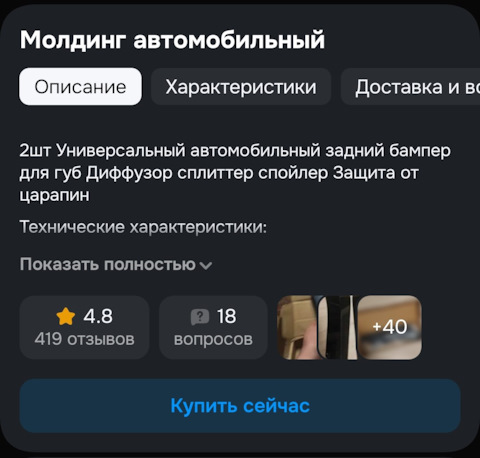View the 18 вопросов card
The image size is (480, 458).
(x=213, y=327)
